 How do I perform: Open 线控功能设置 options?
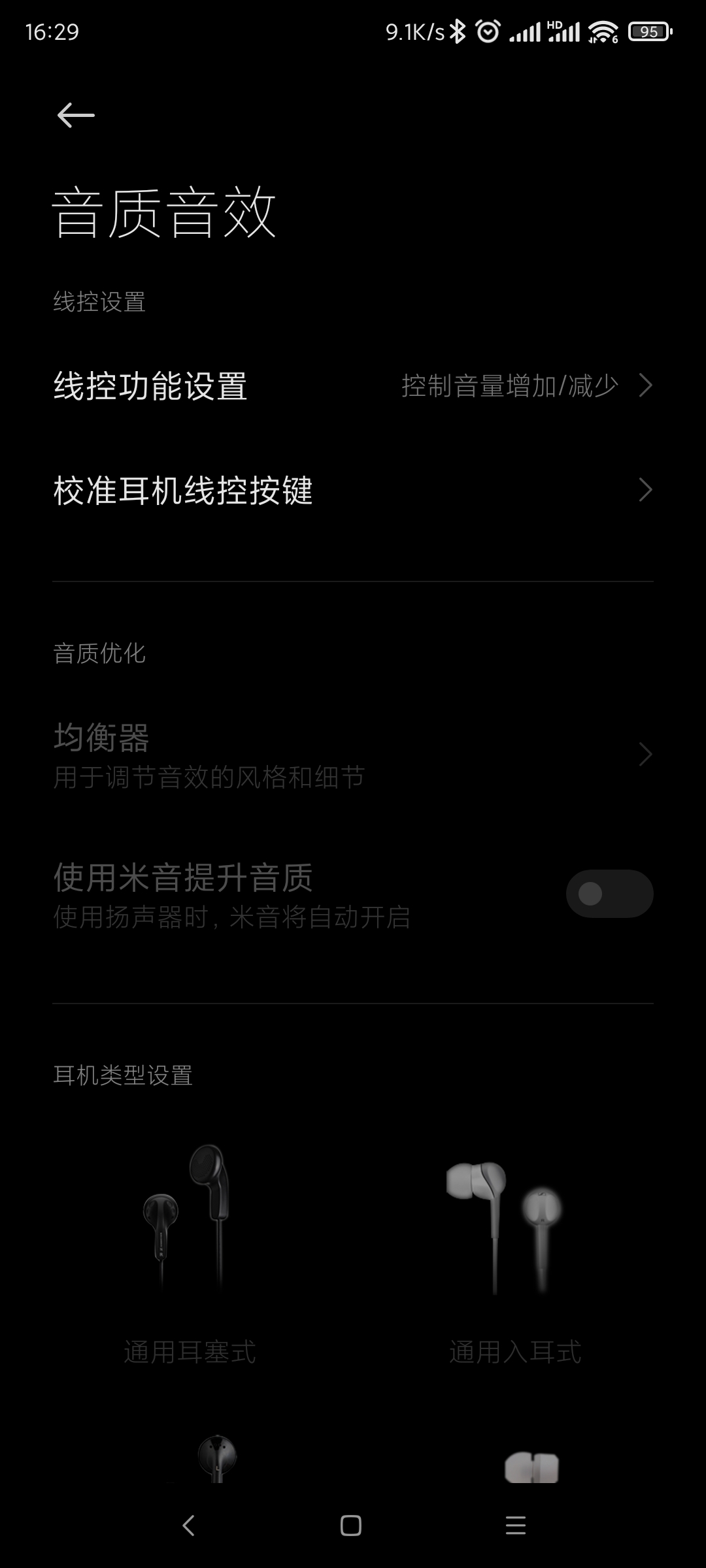[x=353, y=385]
